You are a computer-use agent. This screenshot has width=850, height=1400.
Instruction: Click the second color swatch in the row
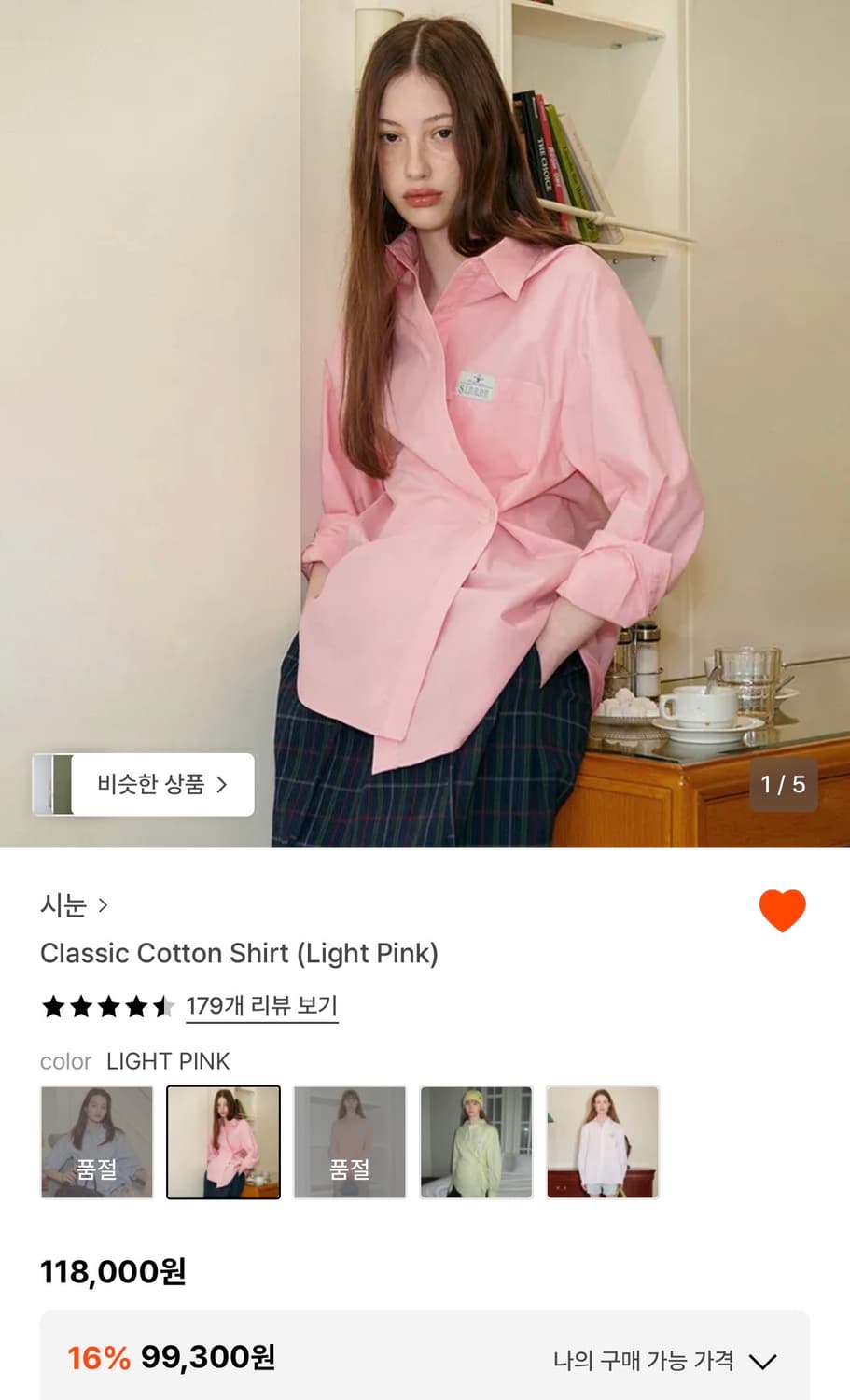click(x=223, y=1141)
